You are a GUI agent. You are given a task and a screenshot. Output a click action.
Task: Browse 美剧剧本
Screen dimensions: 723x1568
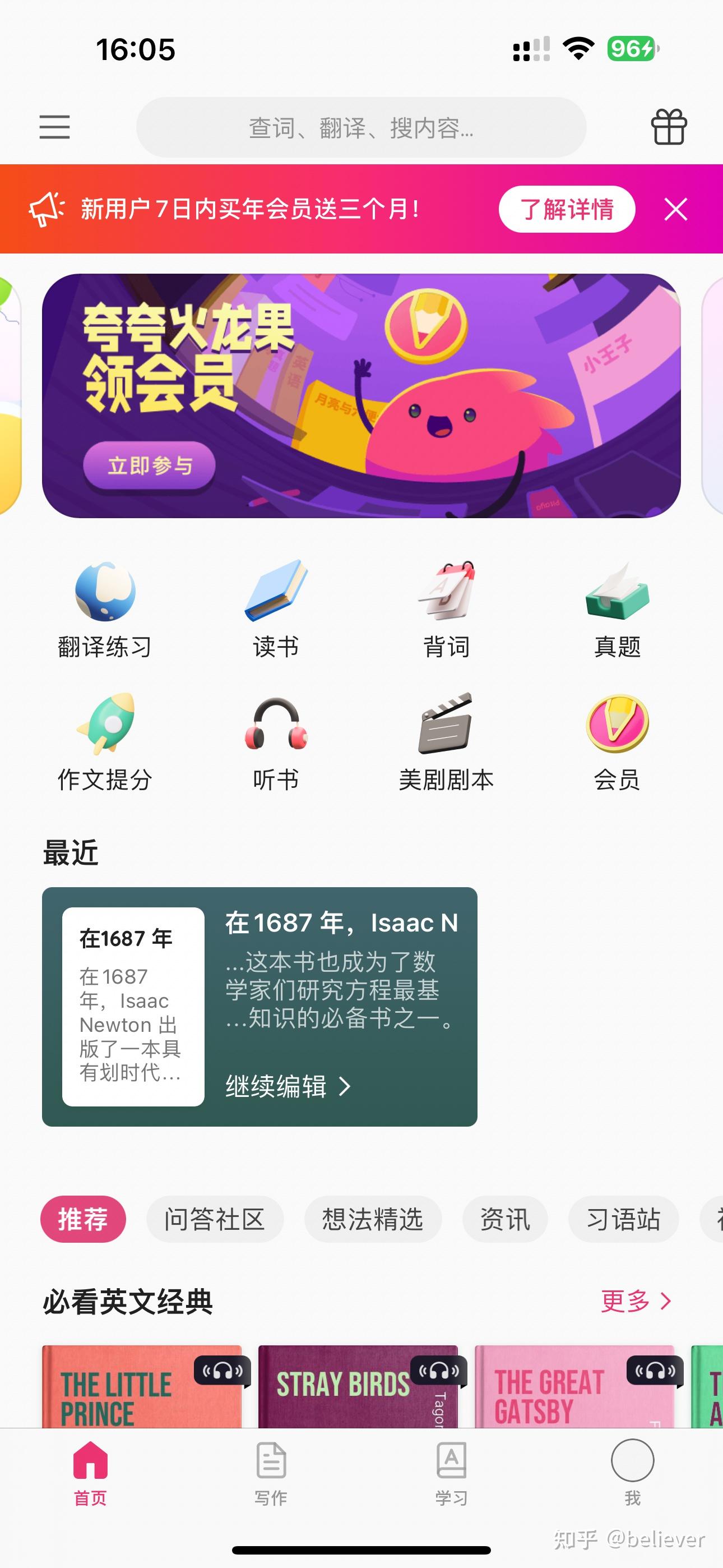[x=446, y=742]
